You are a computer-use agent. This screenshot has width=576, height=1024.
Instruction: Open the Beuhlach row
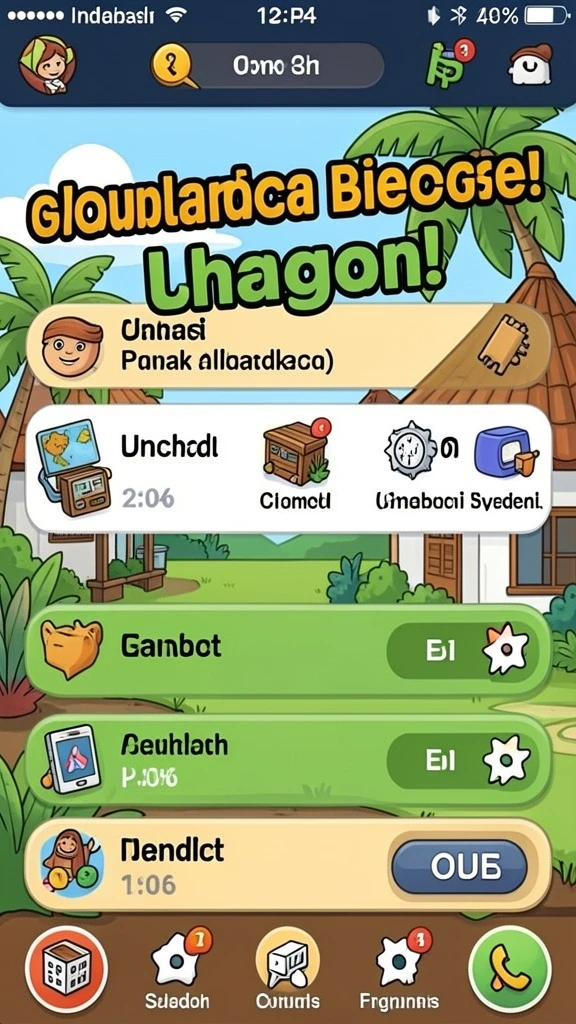click(x=288, y=760)
